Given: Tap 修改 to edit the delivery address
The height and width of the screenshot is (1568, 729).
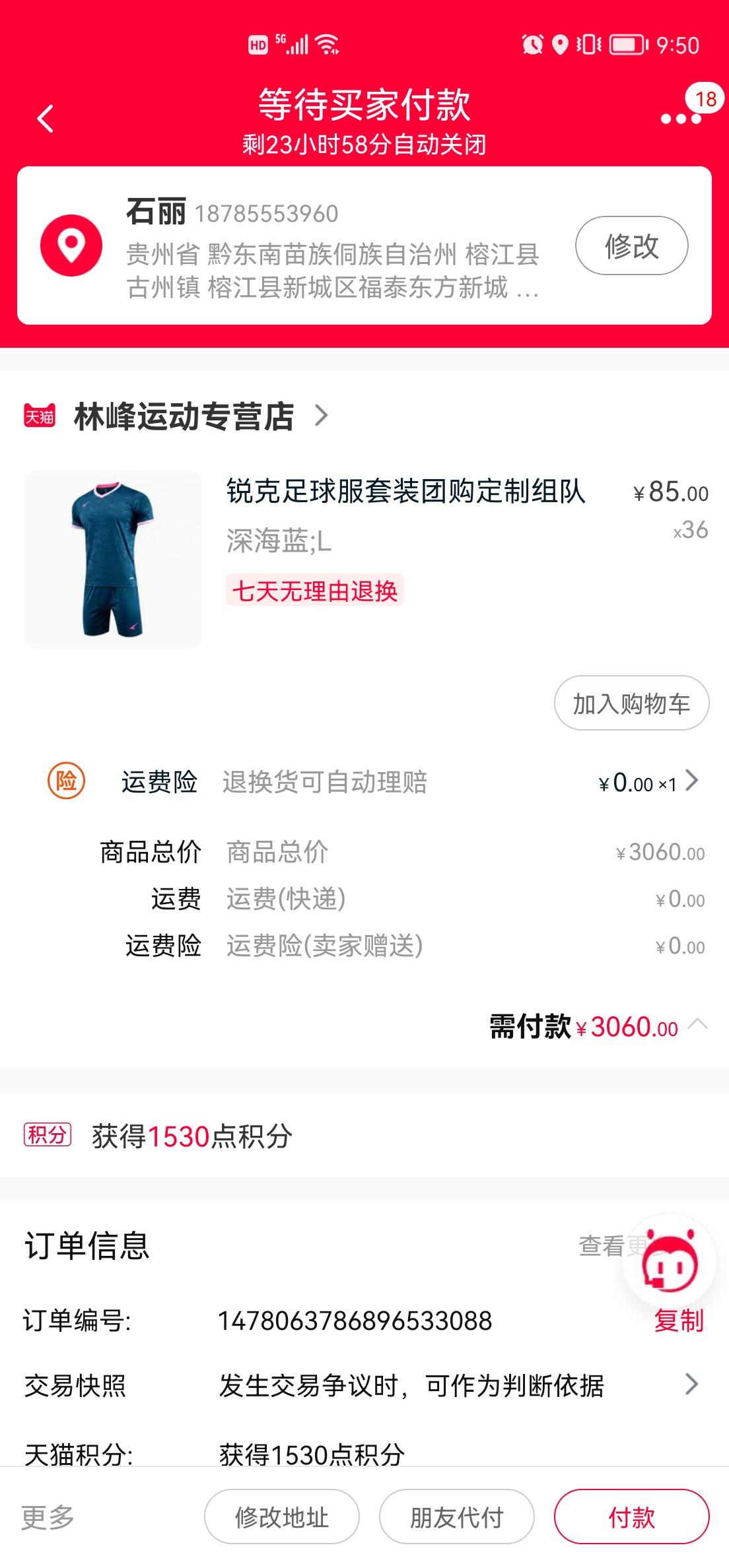Looking at the screenshot, I should coord(631,245).
